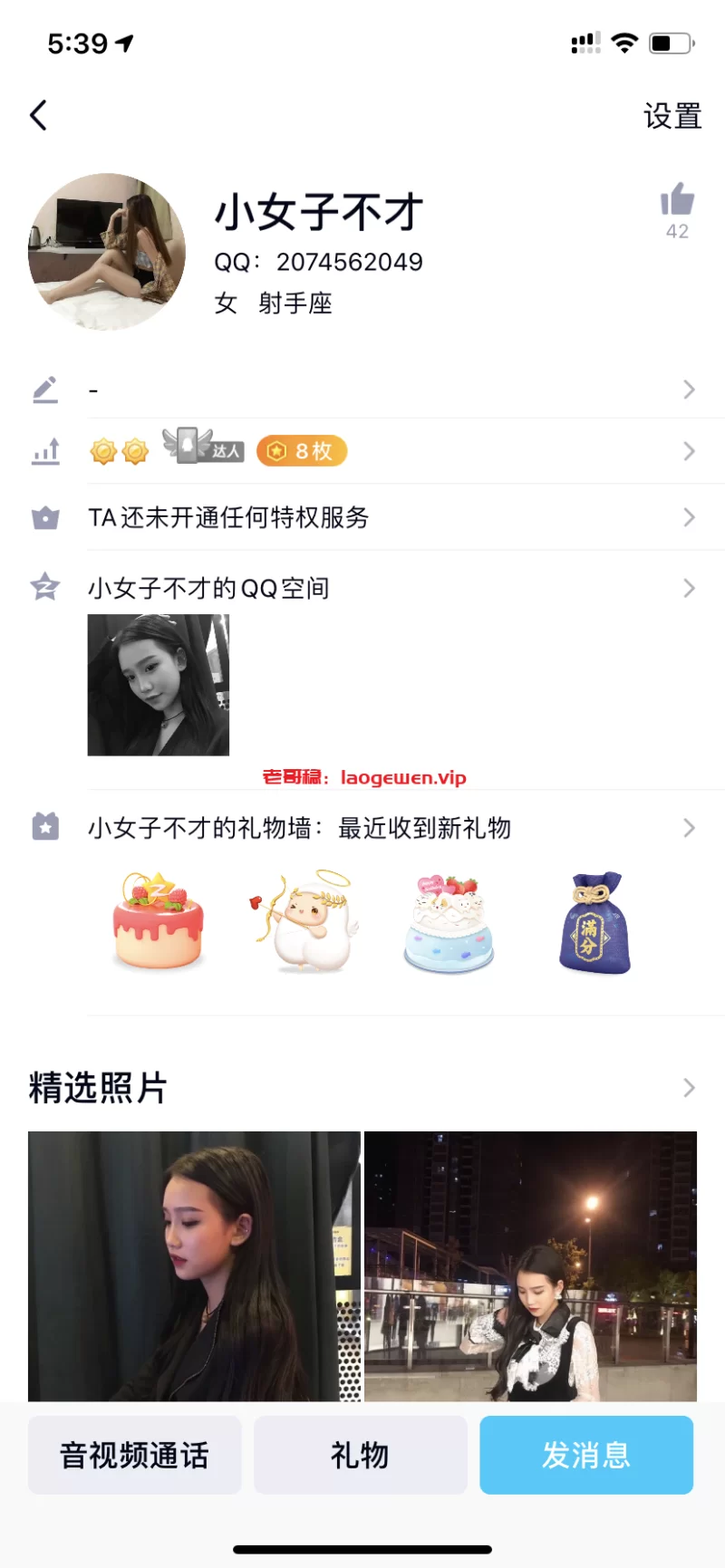Tap the 礼物 button

361,1455
